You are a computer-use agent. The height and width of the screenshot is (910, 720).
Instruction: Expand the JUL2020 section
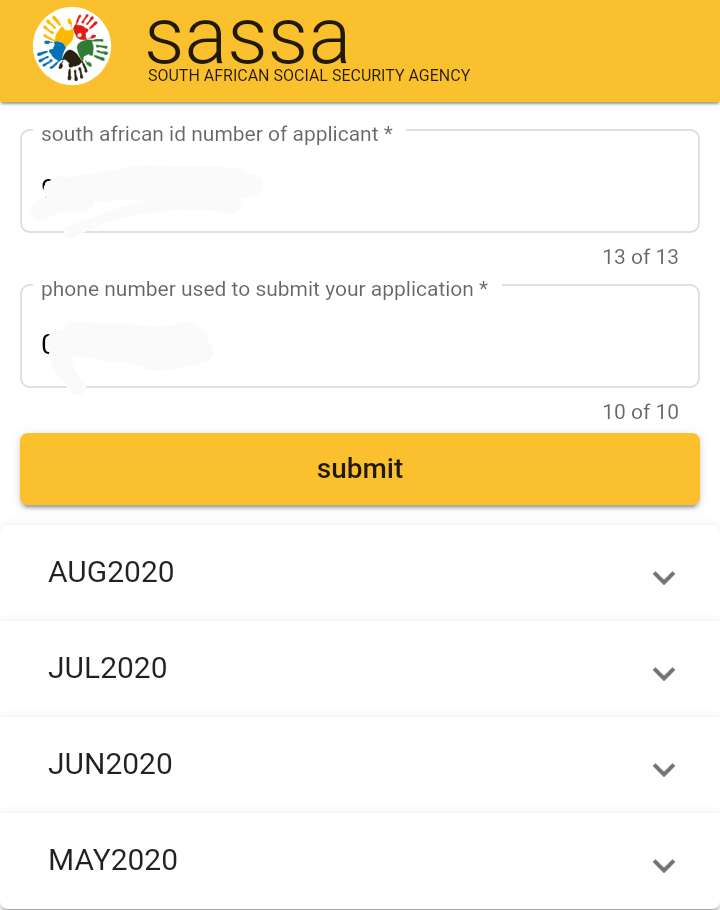[x=360, y=669]
